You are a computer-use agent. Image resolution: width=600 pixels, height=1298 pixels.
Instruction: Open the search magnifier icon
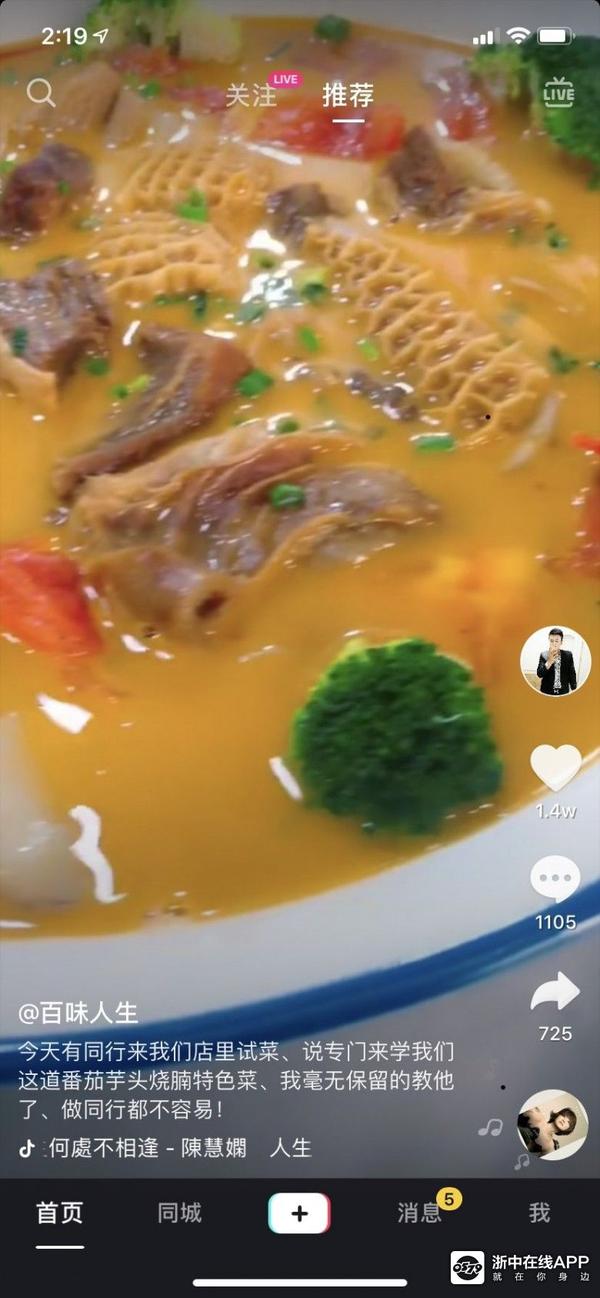click(41, 93)
